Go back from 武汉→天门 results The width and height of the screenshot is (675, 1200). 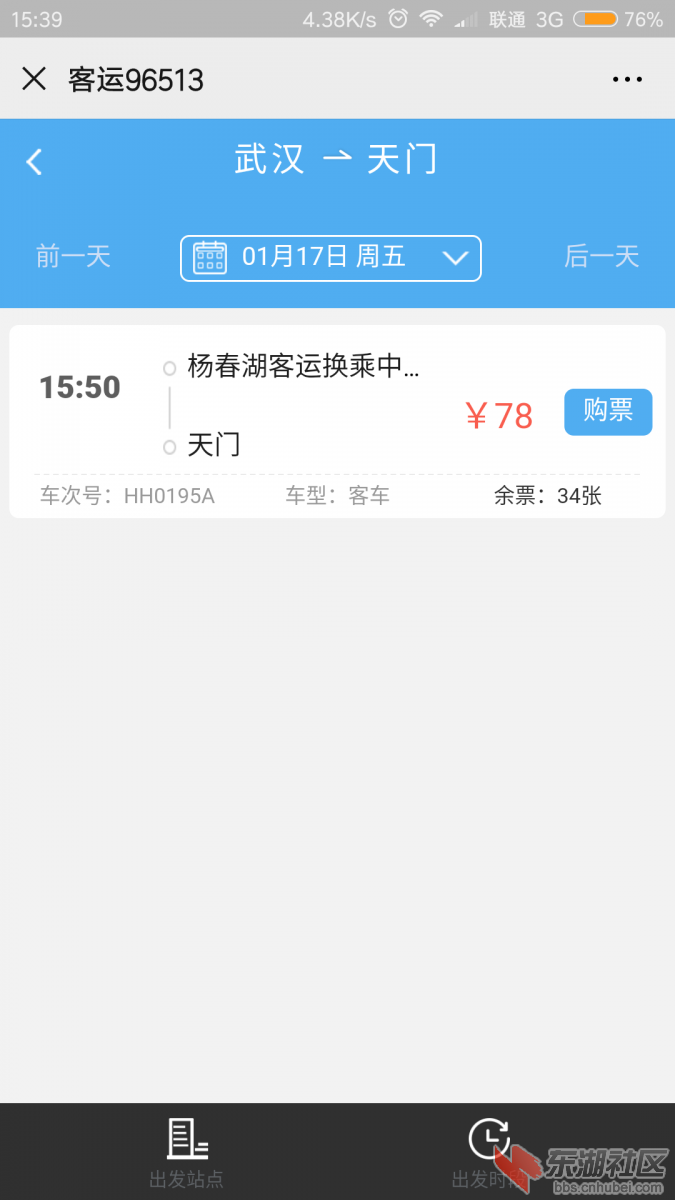35,161
